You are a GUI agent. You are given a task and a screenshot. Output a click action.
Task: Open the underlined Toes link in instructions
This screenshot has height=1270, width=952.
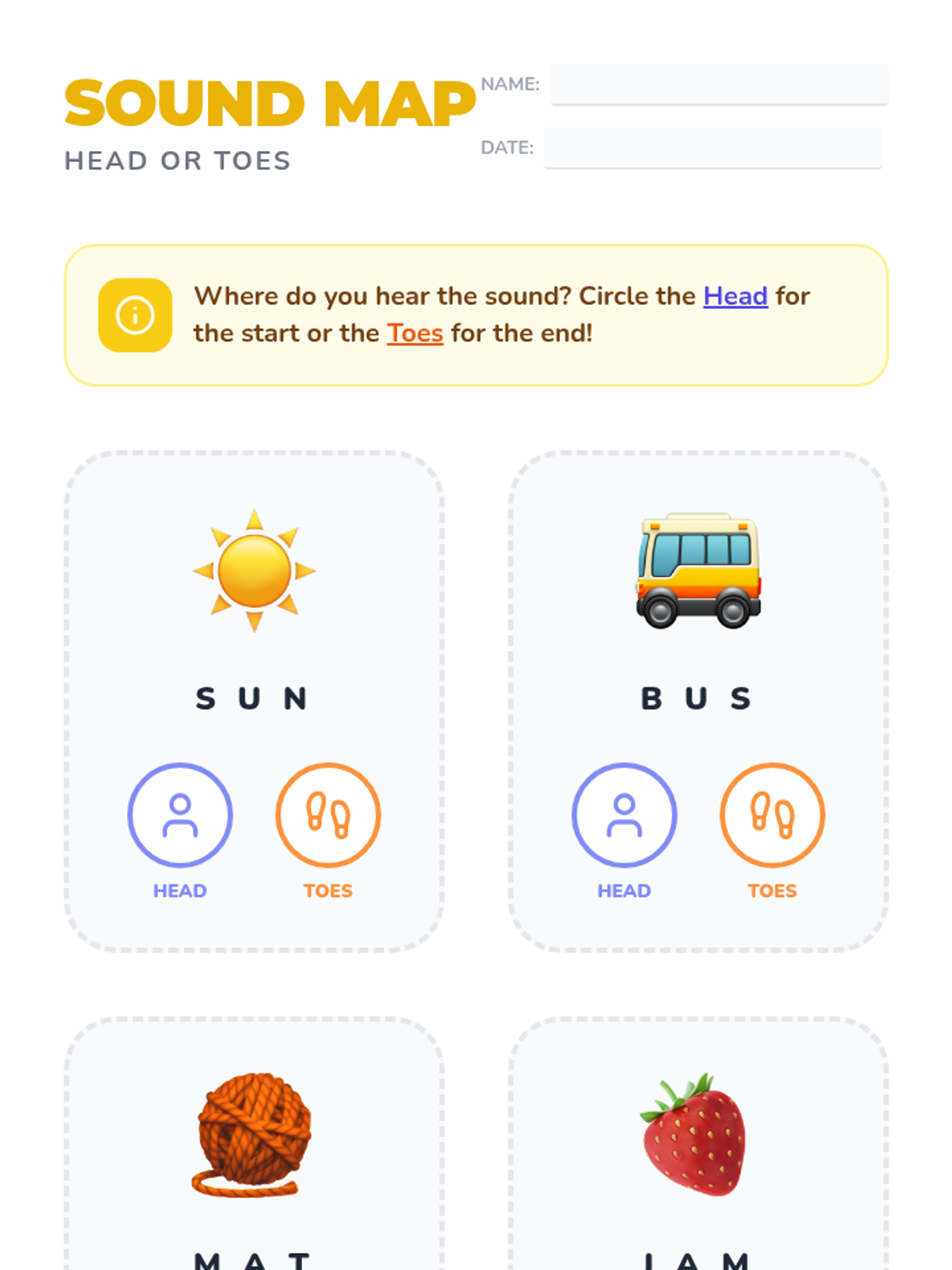click(415, 333)
